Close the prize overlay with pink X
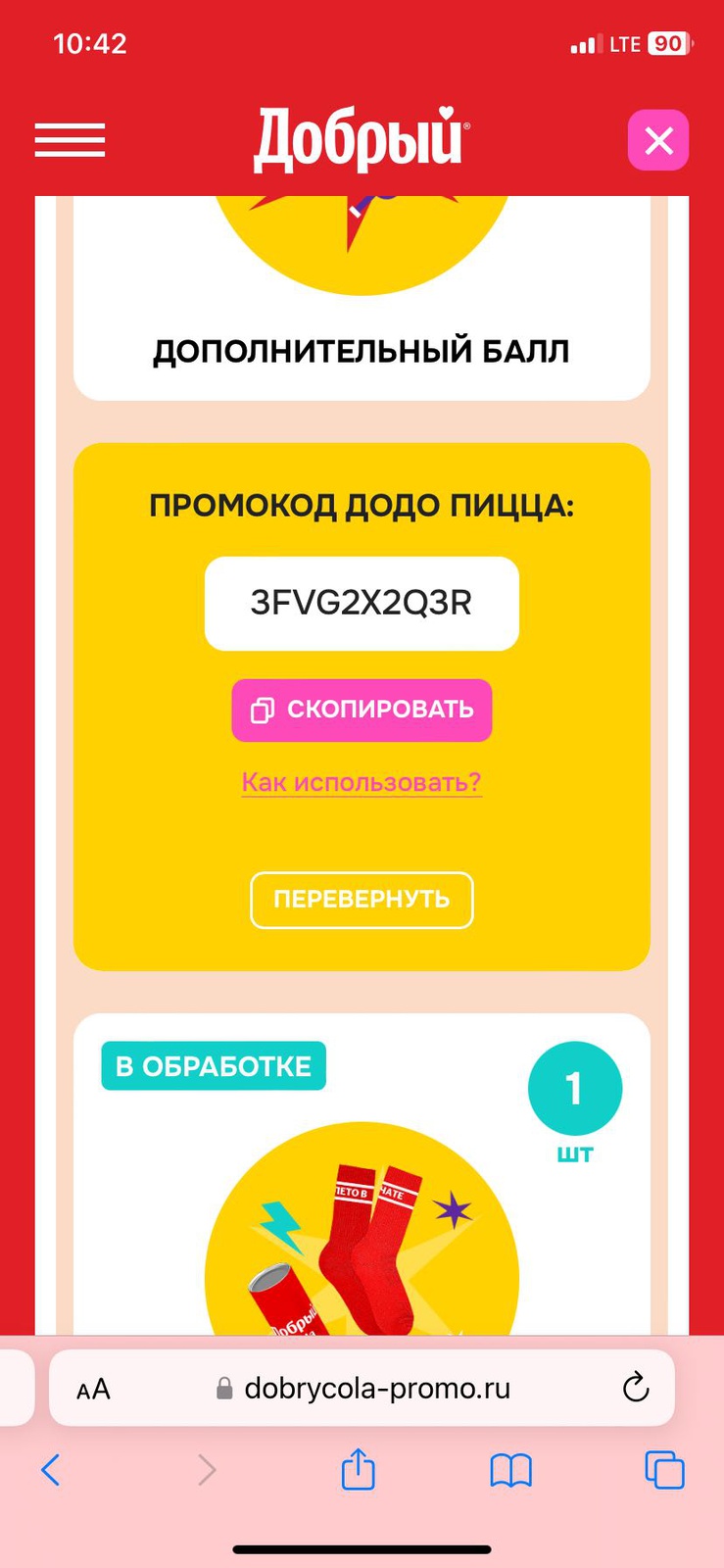724x1568 pixels. [x=657, y=140]
